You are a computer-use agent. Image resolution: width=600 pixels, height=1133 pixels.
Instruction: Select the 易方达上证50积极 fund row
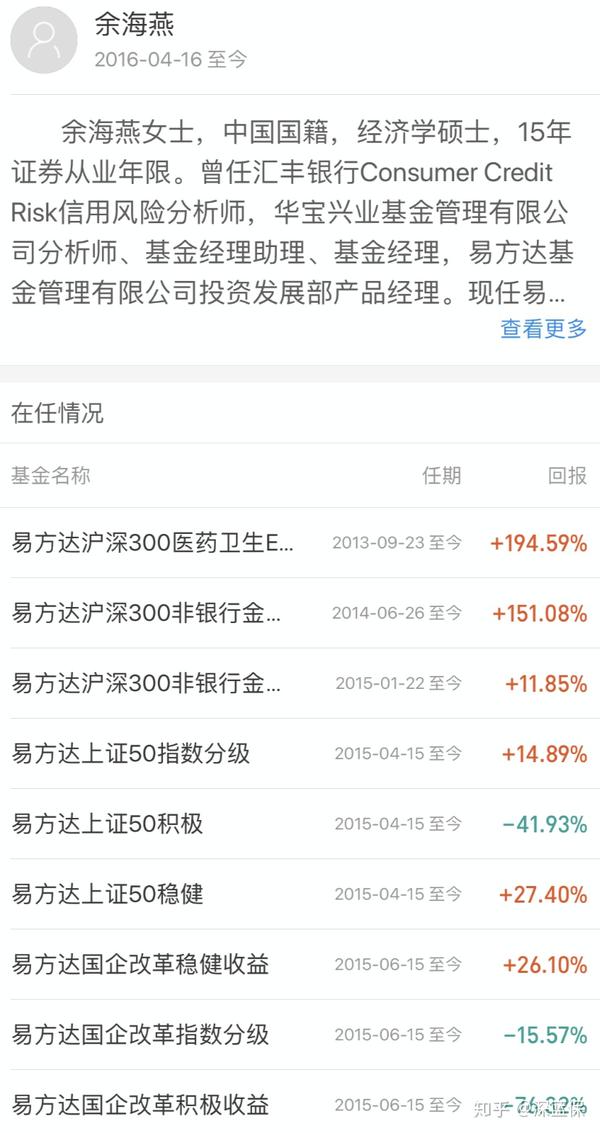[x=300, y=824]
